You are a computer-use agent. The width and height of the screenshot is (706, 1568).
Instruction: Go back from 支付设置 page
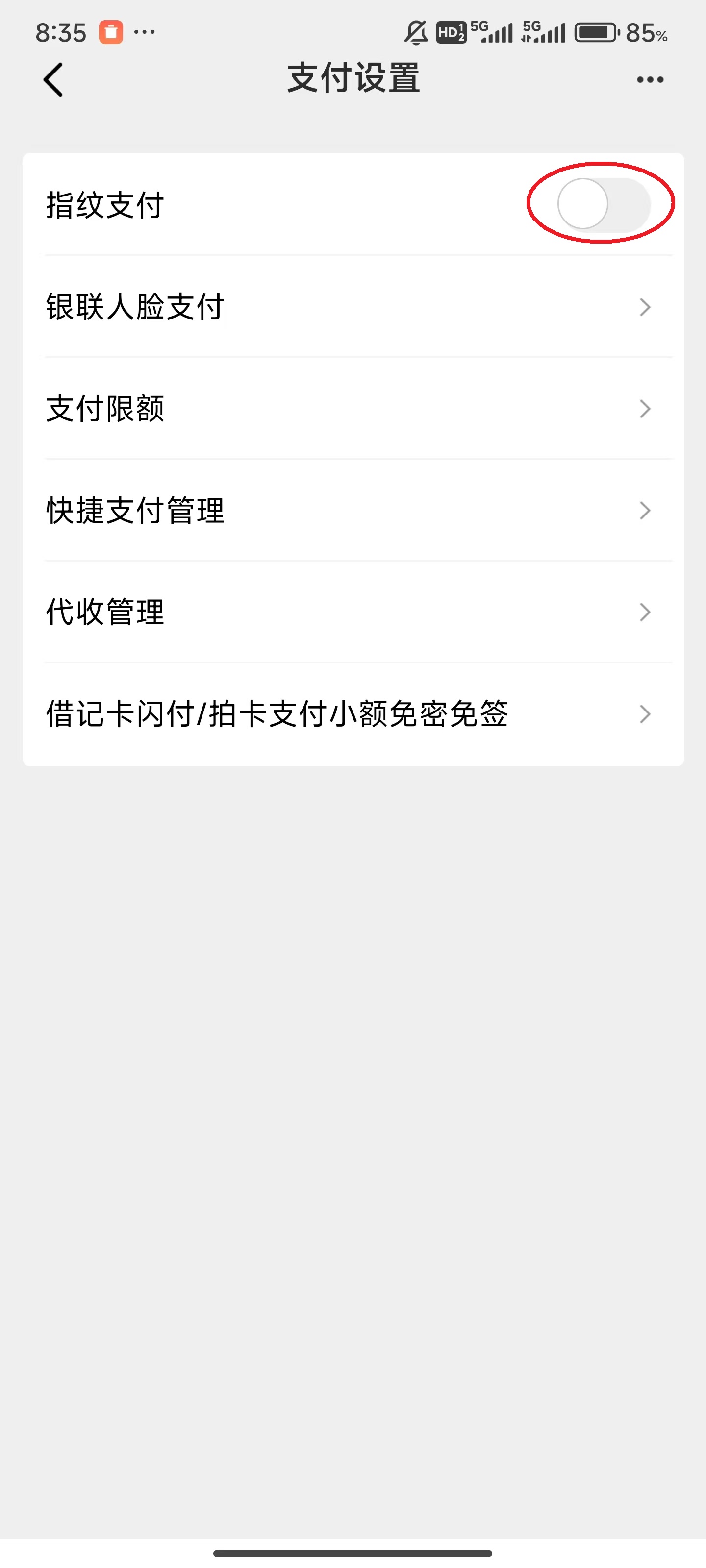(x=53, y=80)
